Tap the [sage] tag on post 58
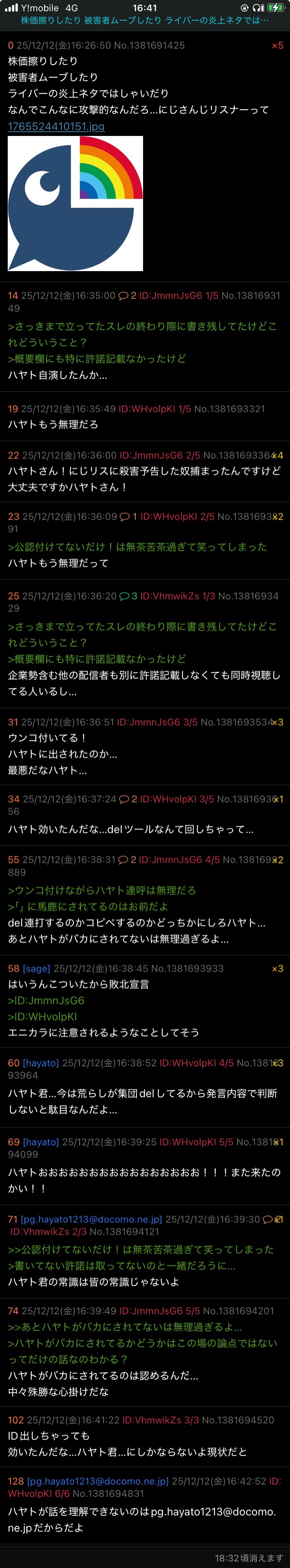 point(37,969)
